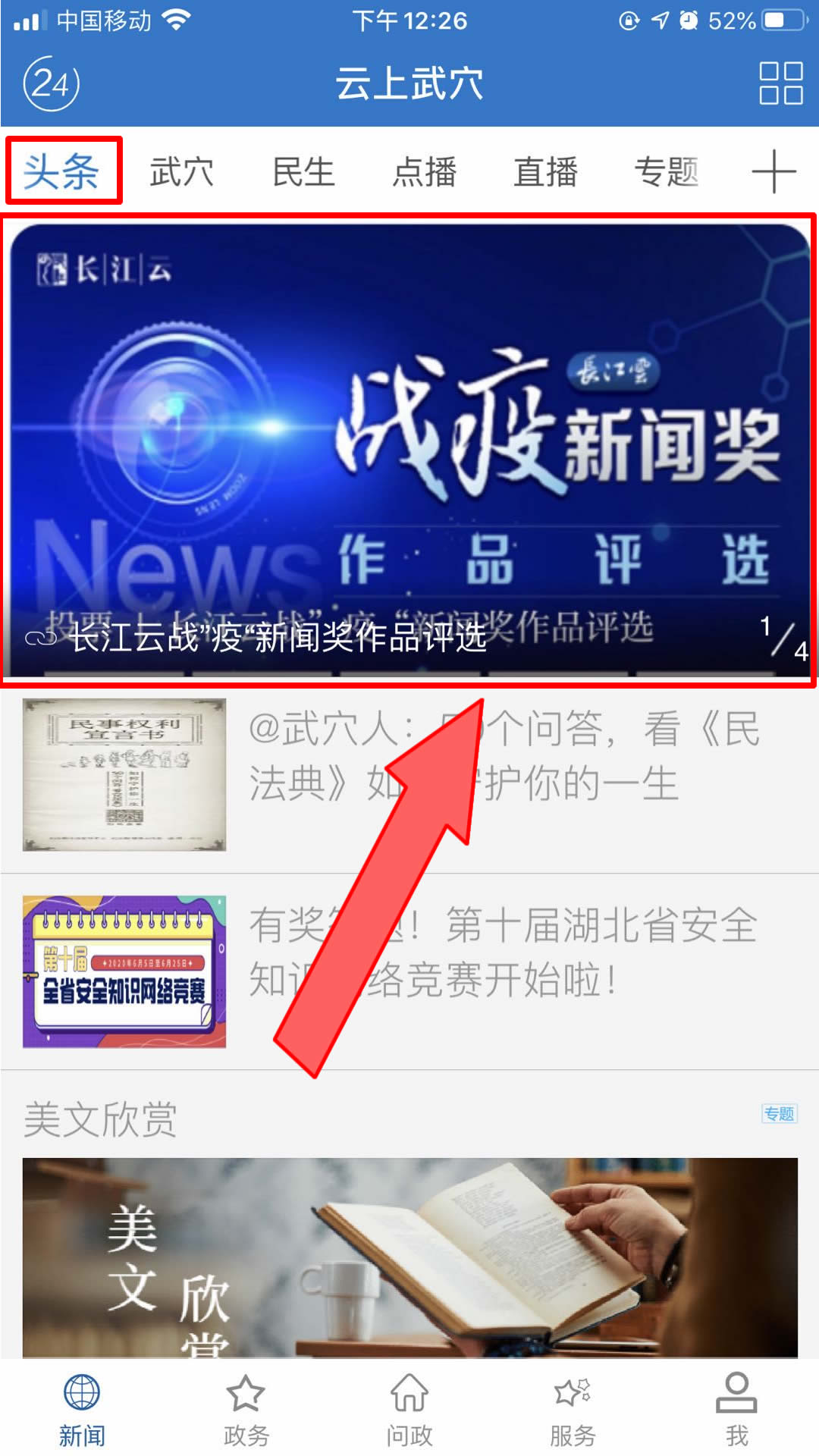Viewport: 819px width, 1456px height.
Task: Open the 长江云战疫新闻奖作品评选 banner
Action: click(409, 447)
